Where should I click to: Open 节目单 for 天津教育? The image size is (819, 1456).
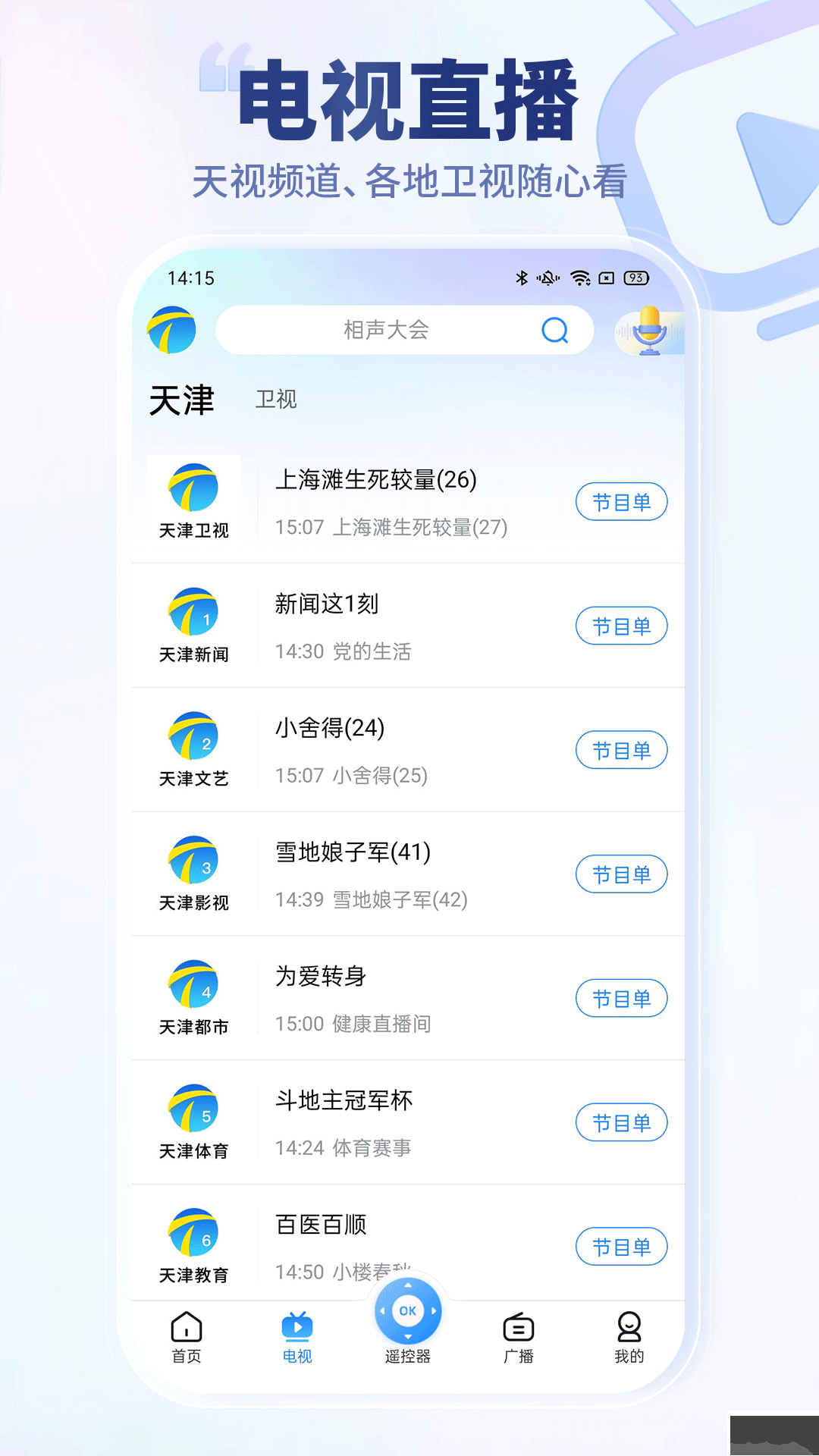pos(621,1246)
